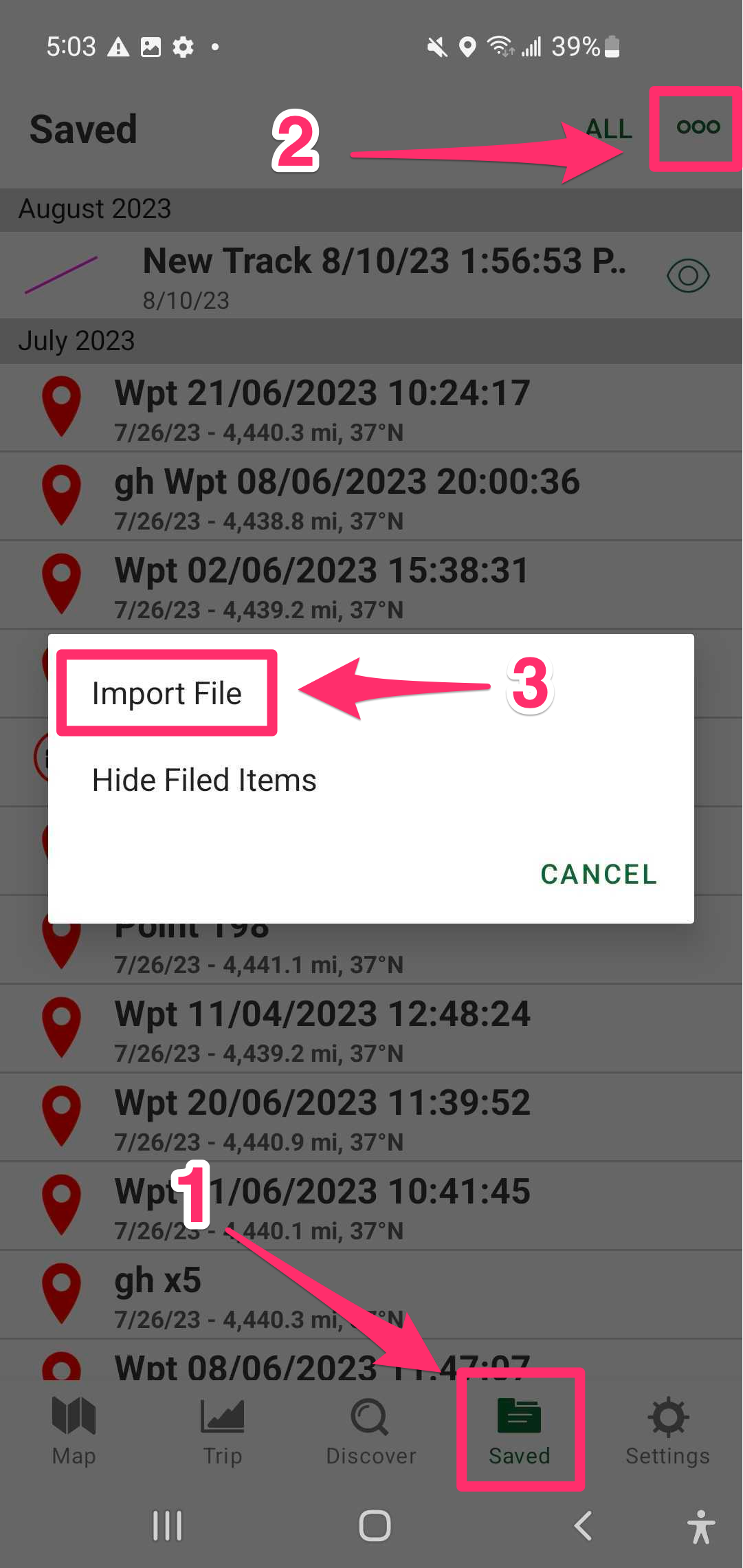Switch to the Trip tab
The height and width of the screenshot is (1568, 743).
(223, 1431)
